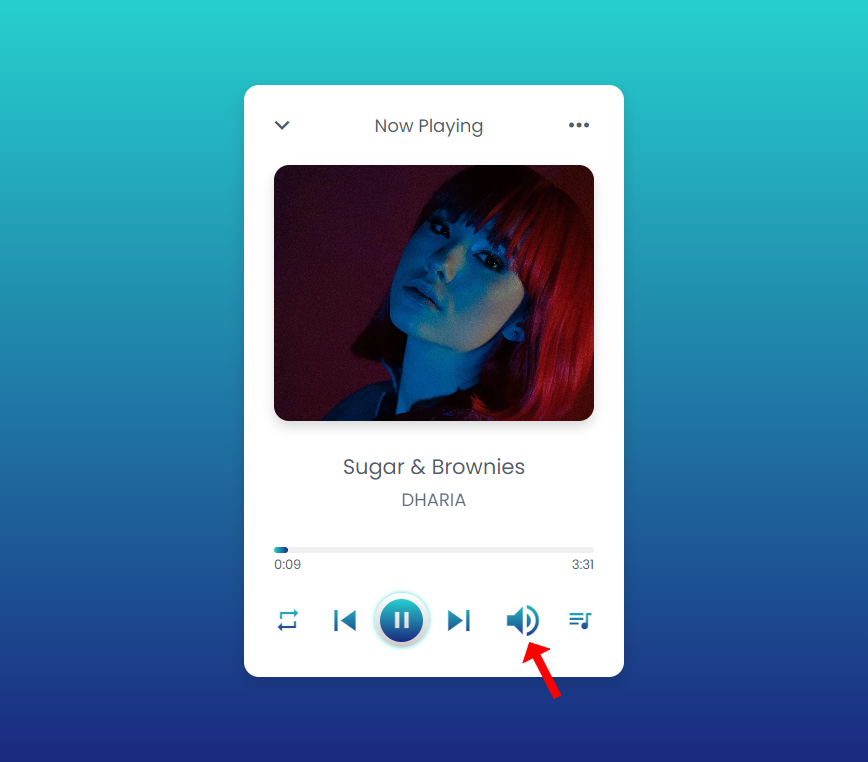
Task: Toggle the repeat mode
Action: point(288,621)
